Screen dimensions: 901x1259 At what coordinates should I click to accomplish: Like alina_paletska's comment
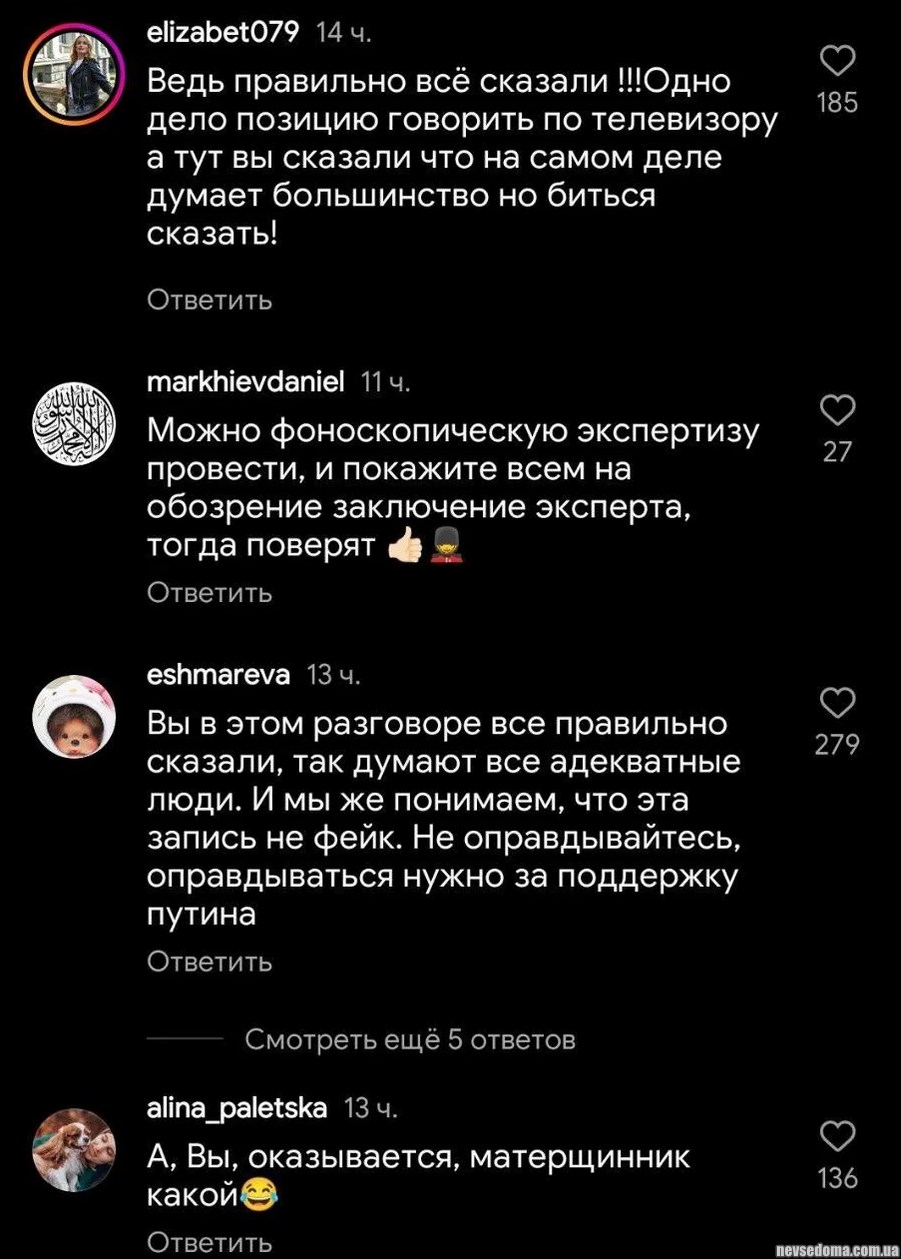point(837,1136)
